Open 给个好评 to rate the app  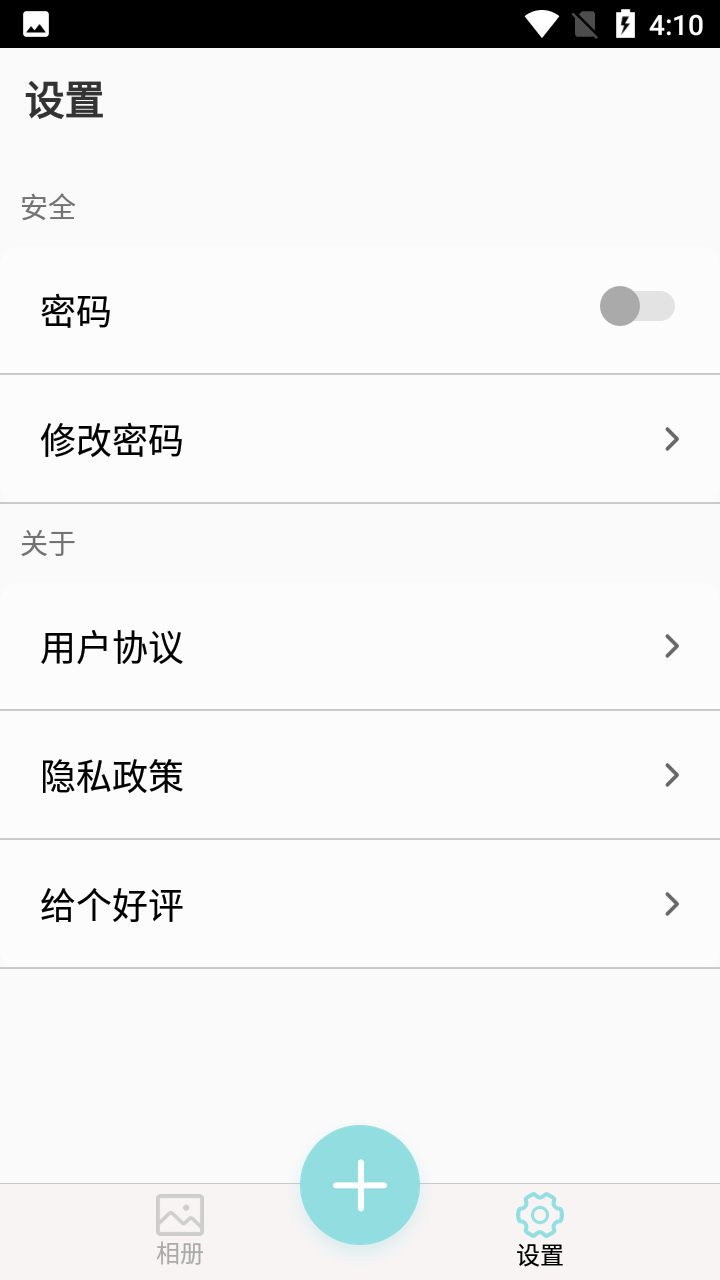coord(360,904)
